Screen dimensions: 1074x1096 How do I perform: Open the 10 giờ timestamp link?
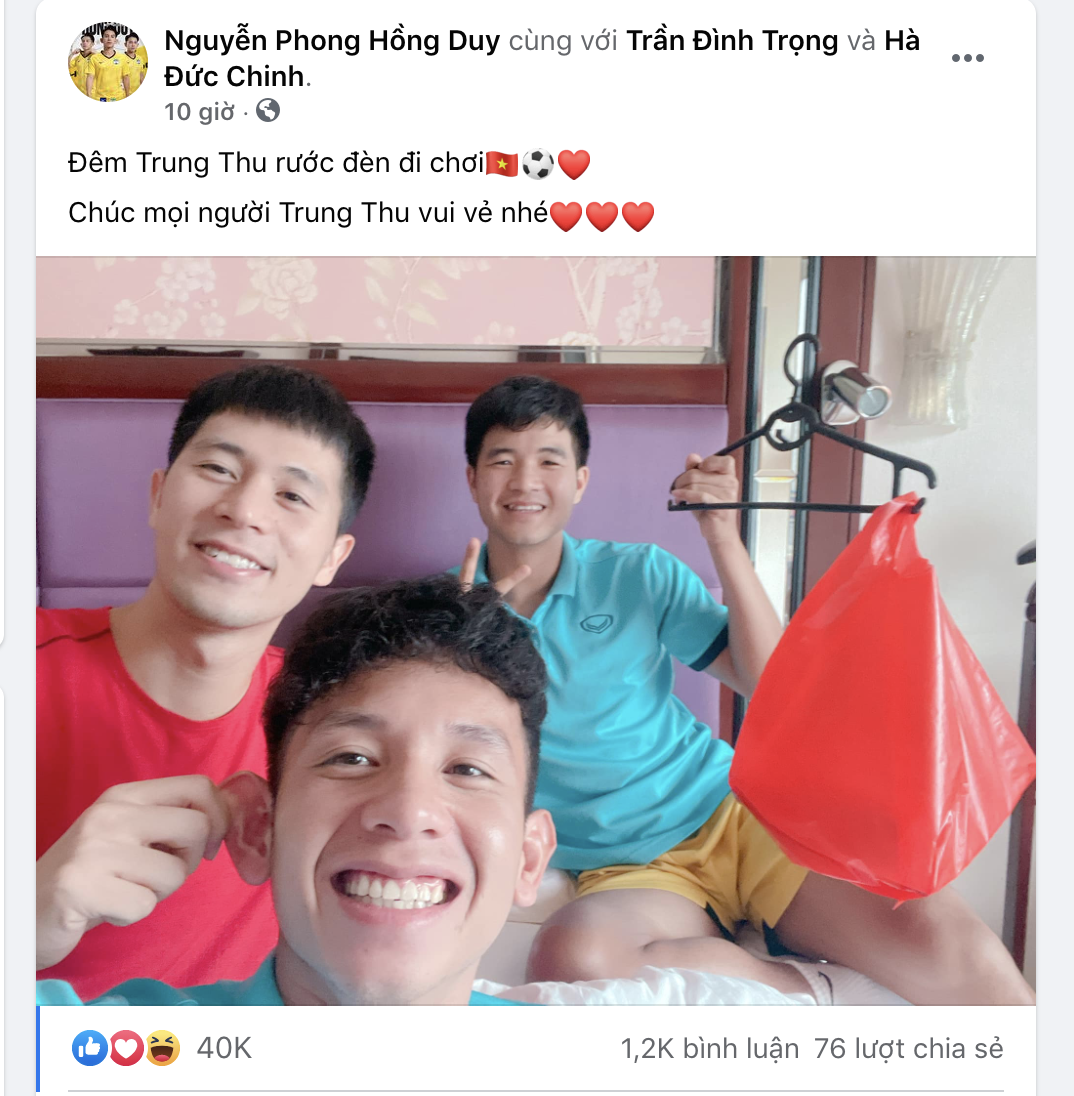pos(198,111)
